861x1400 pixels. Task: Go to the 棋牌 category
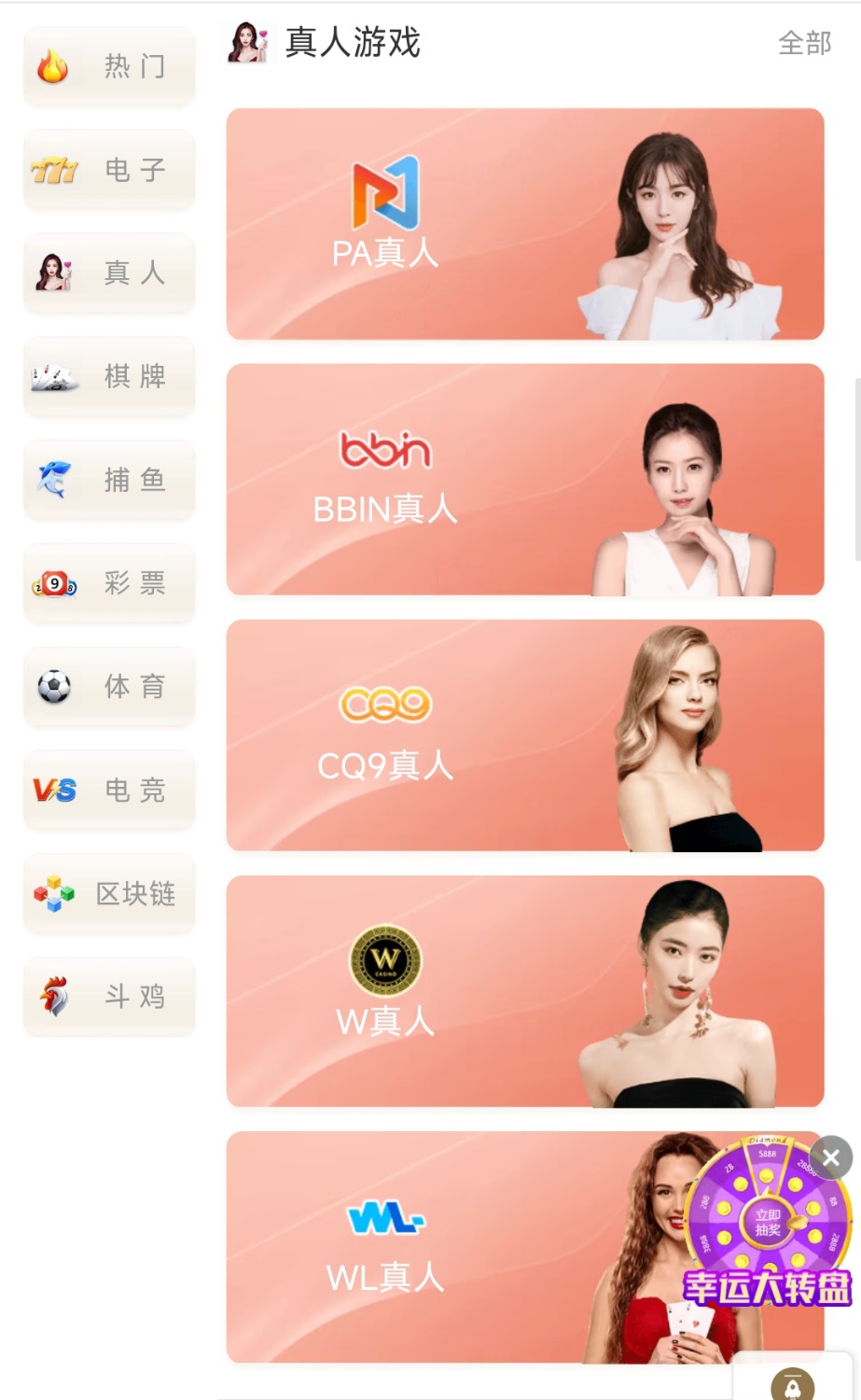click(109, 376)
